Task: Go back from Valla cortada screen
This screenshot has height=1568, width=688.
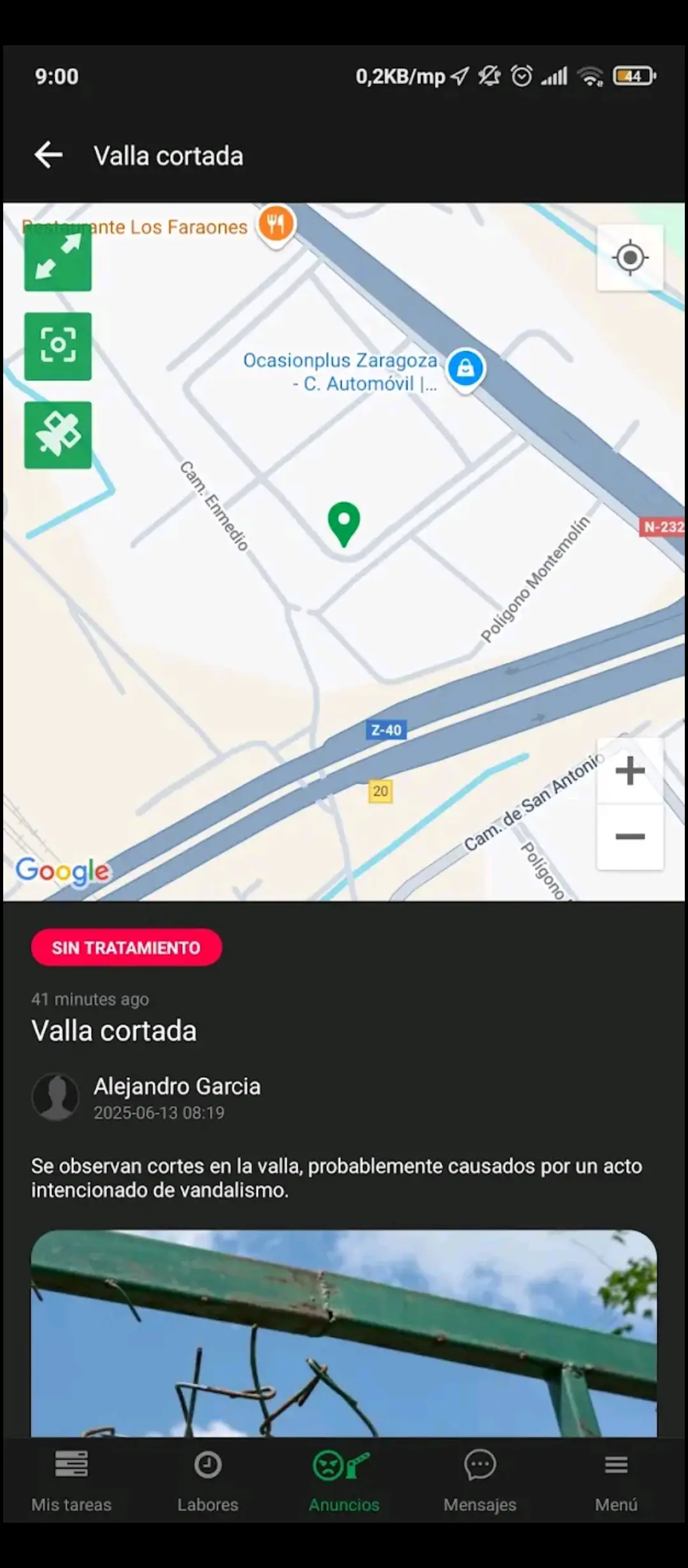Action: [x=48, y=155]
